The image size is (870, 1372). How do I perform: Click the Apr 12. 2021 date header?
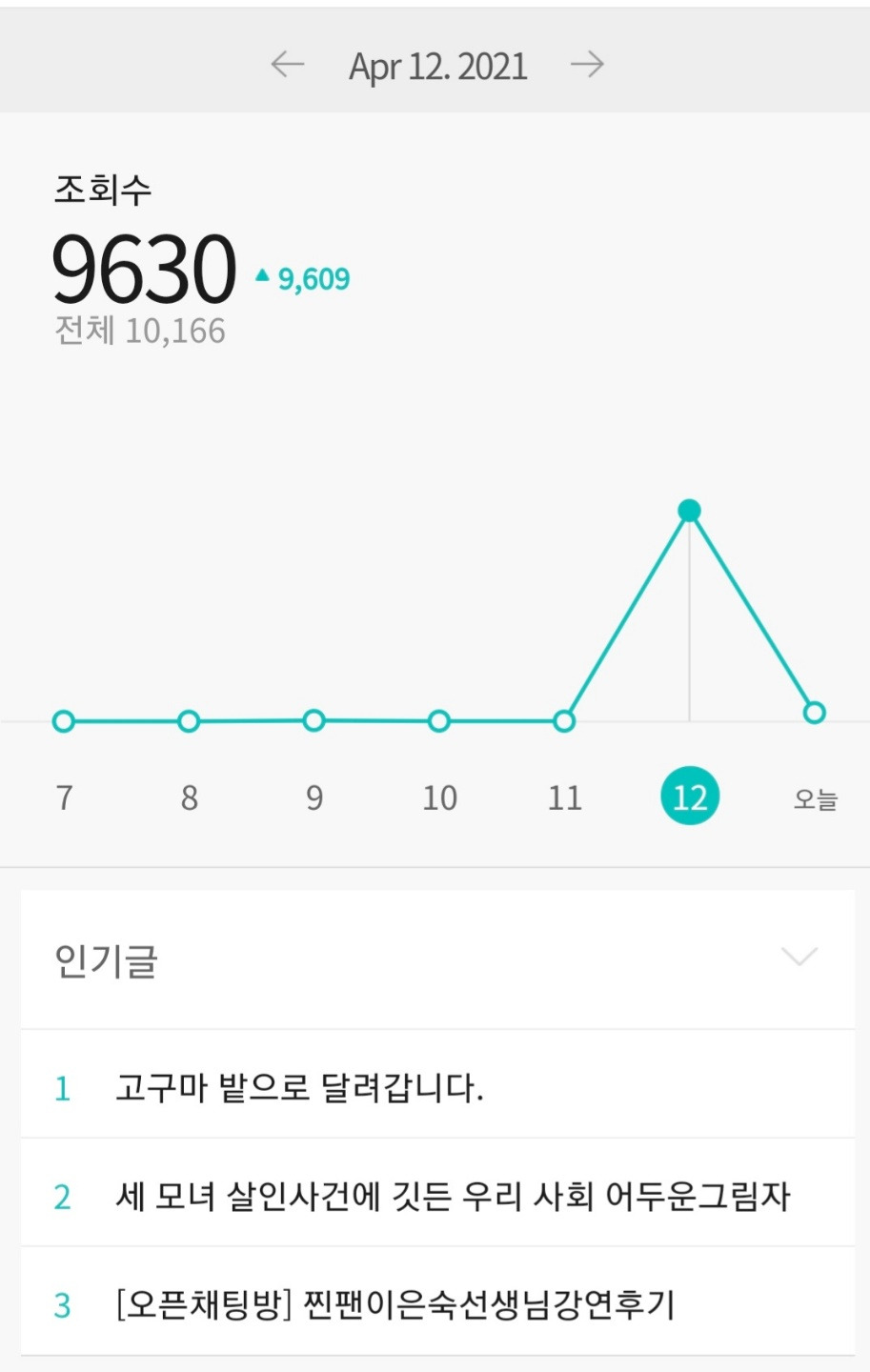(x=439, y=64)
